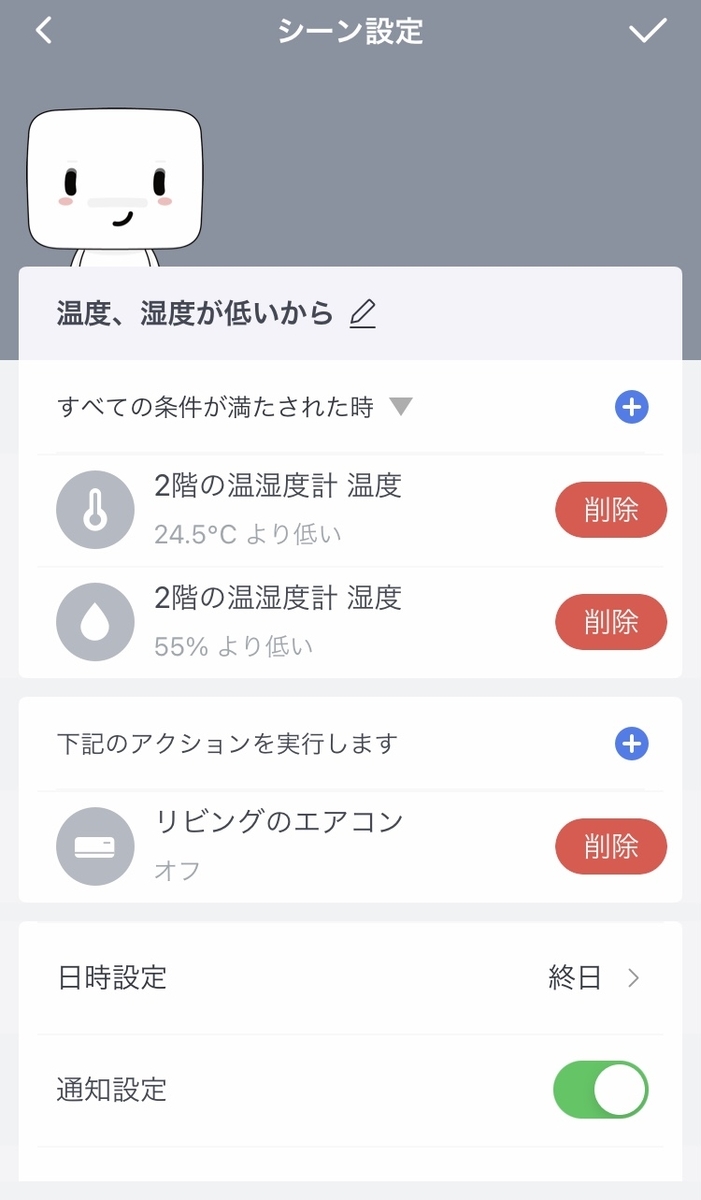Add a new condition with plus icon
Screen dimensions: 701x1200
click(631, 407)
